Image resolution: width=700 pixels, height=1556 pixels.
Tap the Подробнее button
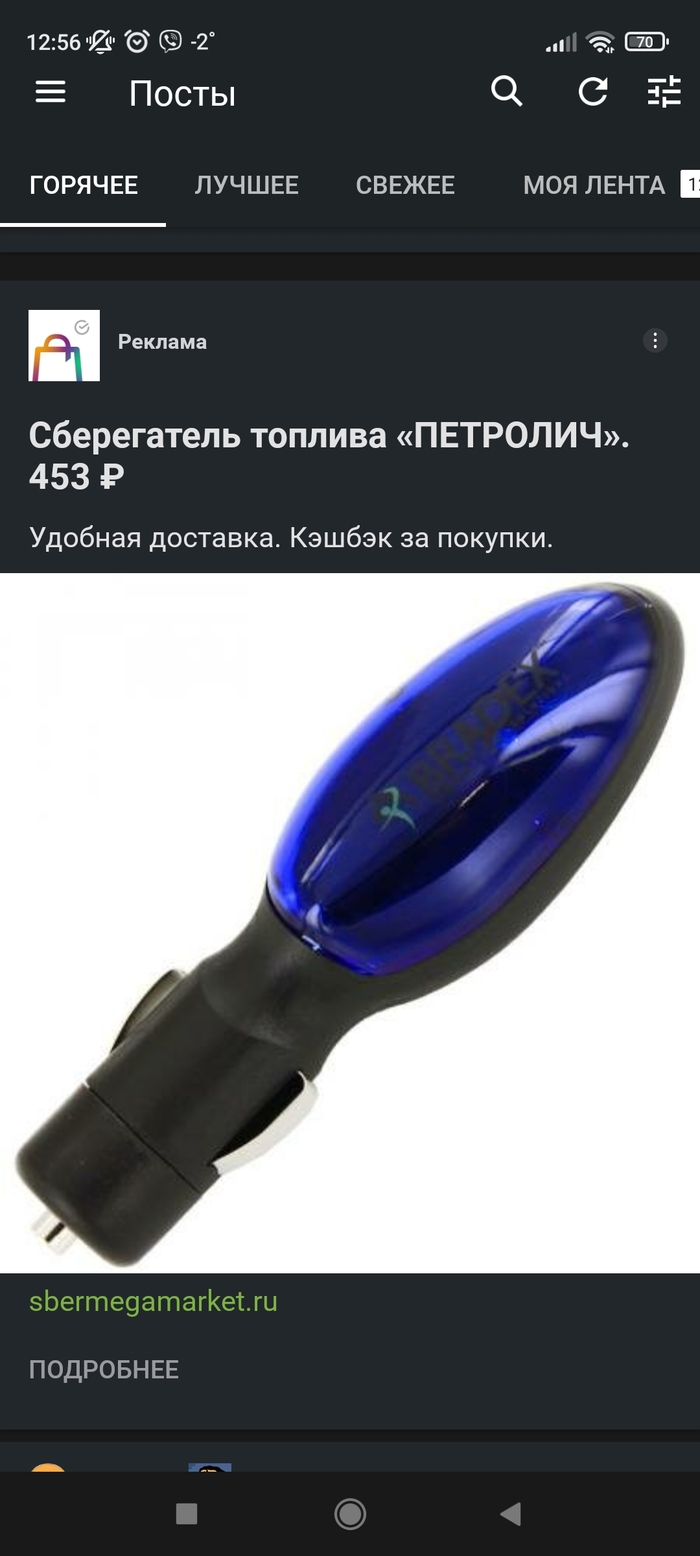tap(104, 1369)
